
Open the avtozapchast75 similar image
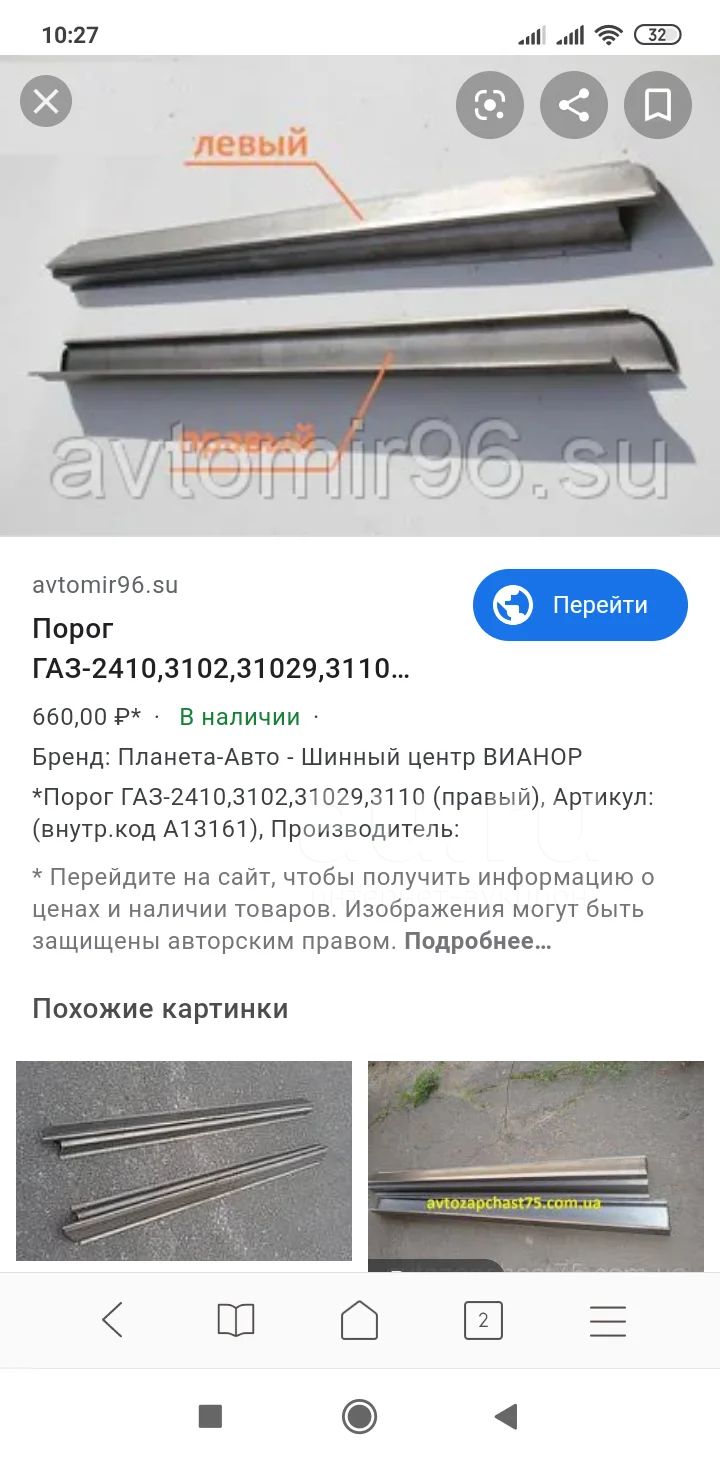[x=536, y=1165]
